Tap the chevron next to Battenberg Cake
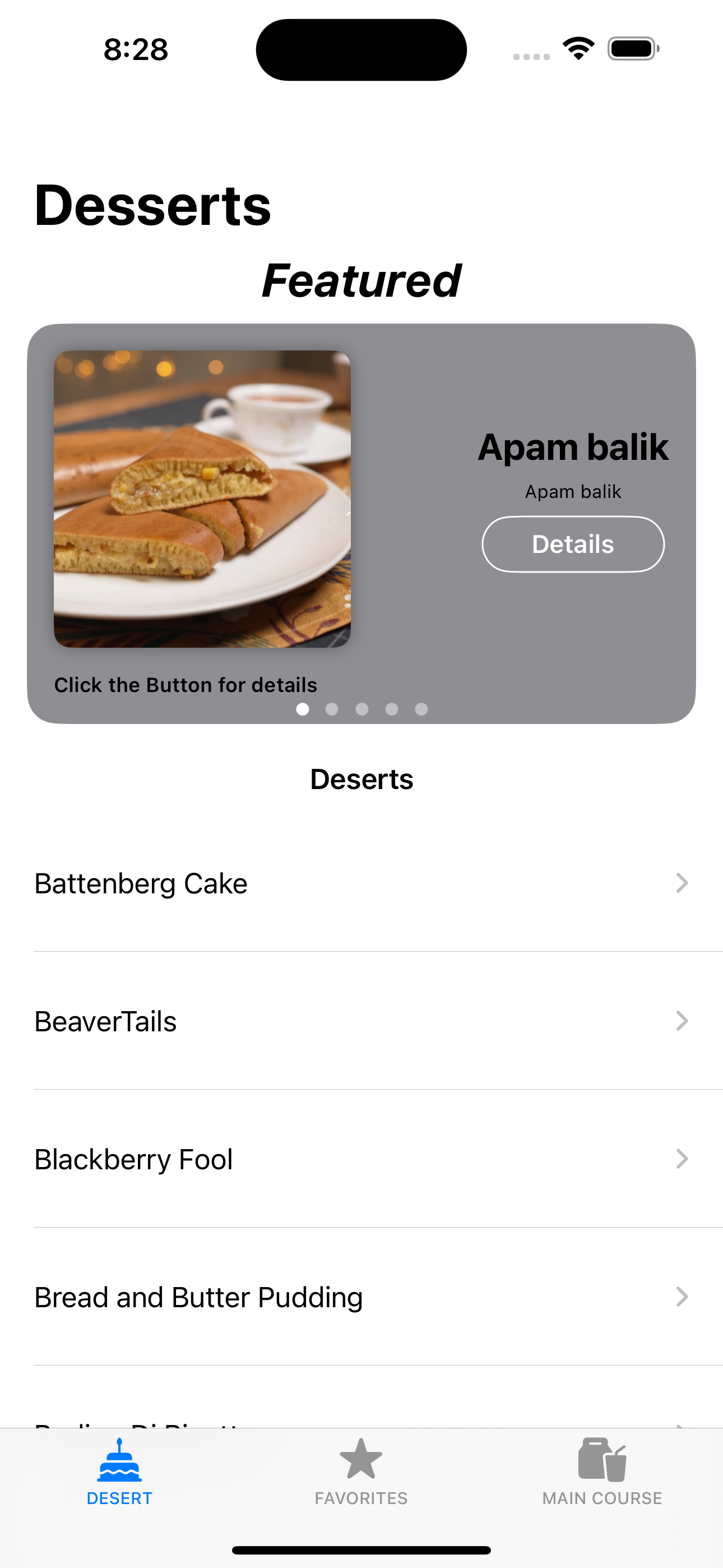The width and height of the screenshot is (723, 1568). (682, 883)
